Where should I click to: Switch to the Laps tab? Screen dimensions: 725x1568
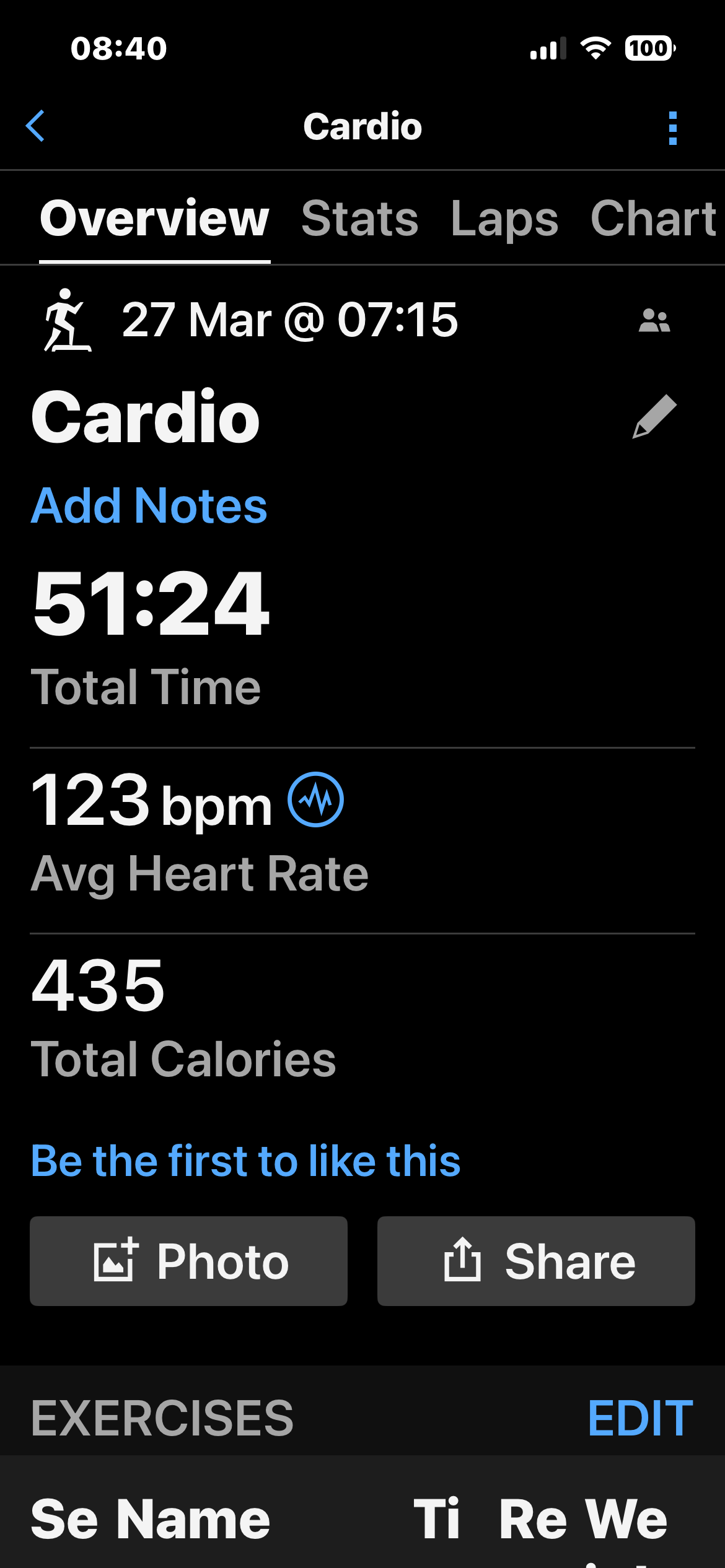(x=504, y=219)
